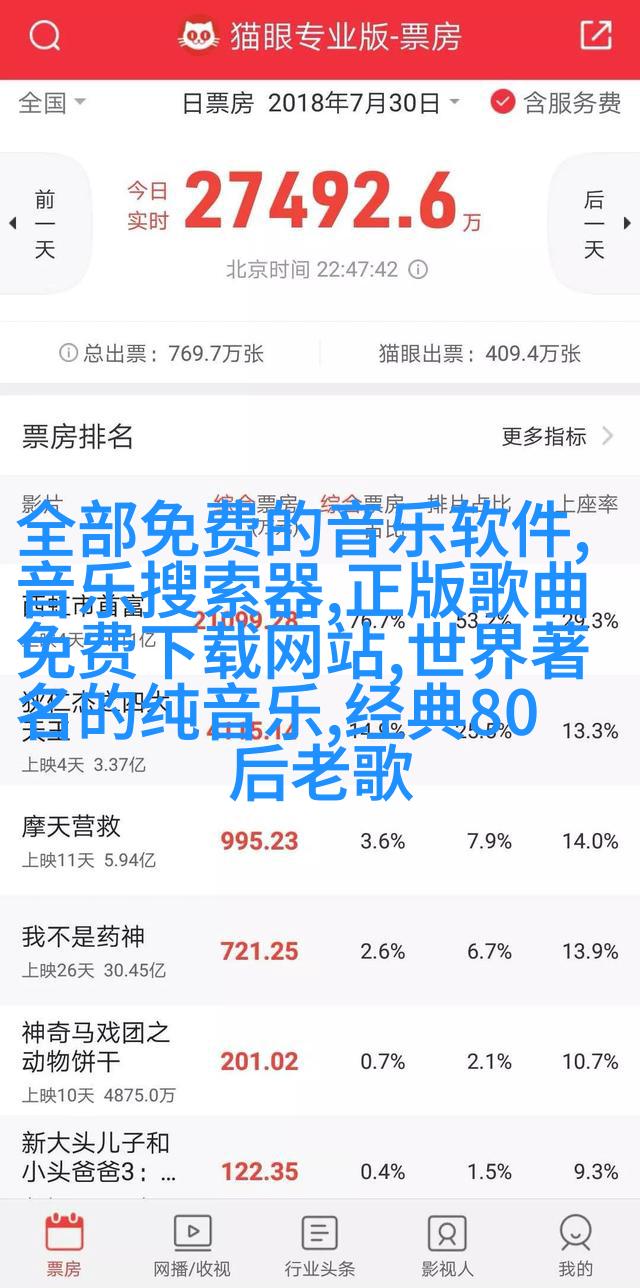Tap the info icon beside 北京时间

tap(419, 270)
